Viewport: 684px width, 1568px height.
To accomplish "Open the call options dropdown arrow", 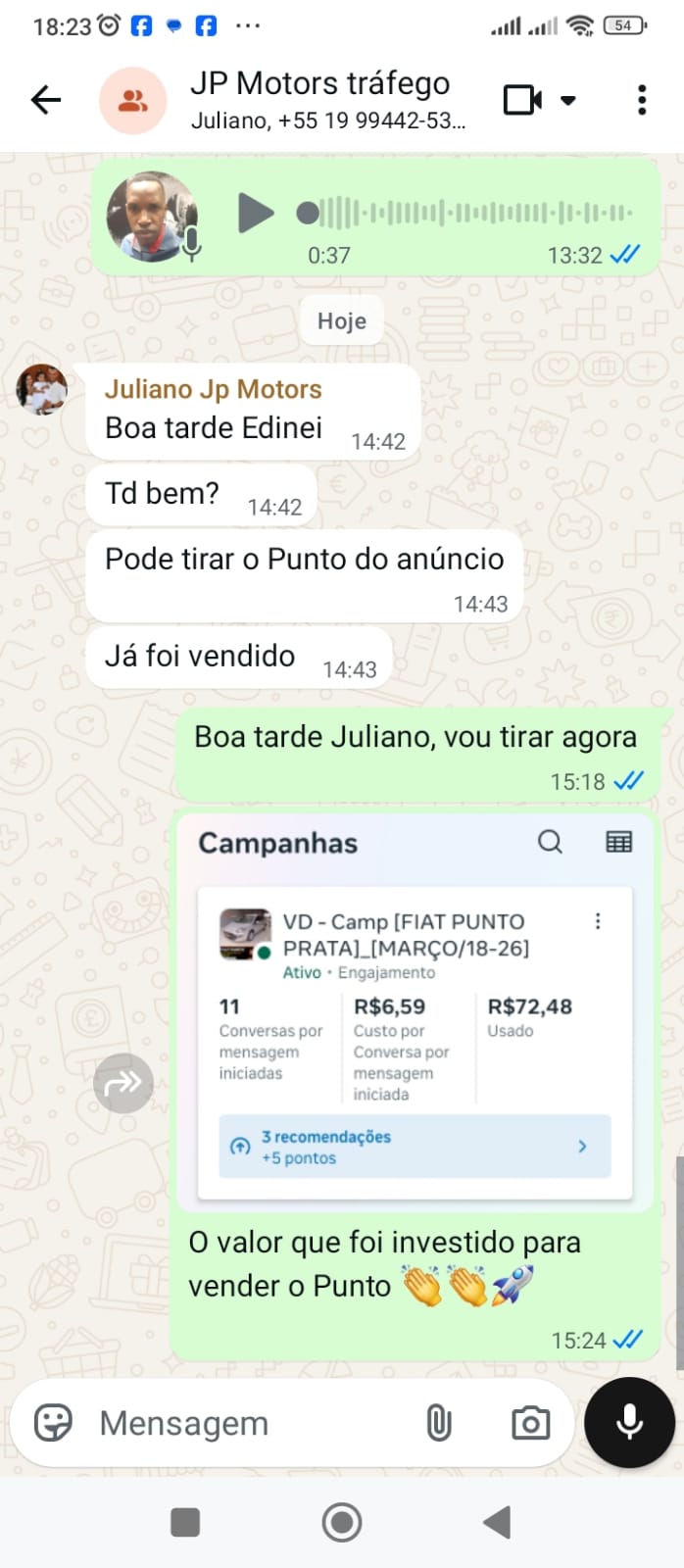I will (568, 100).
